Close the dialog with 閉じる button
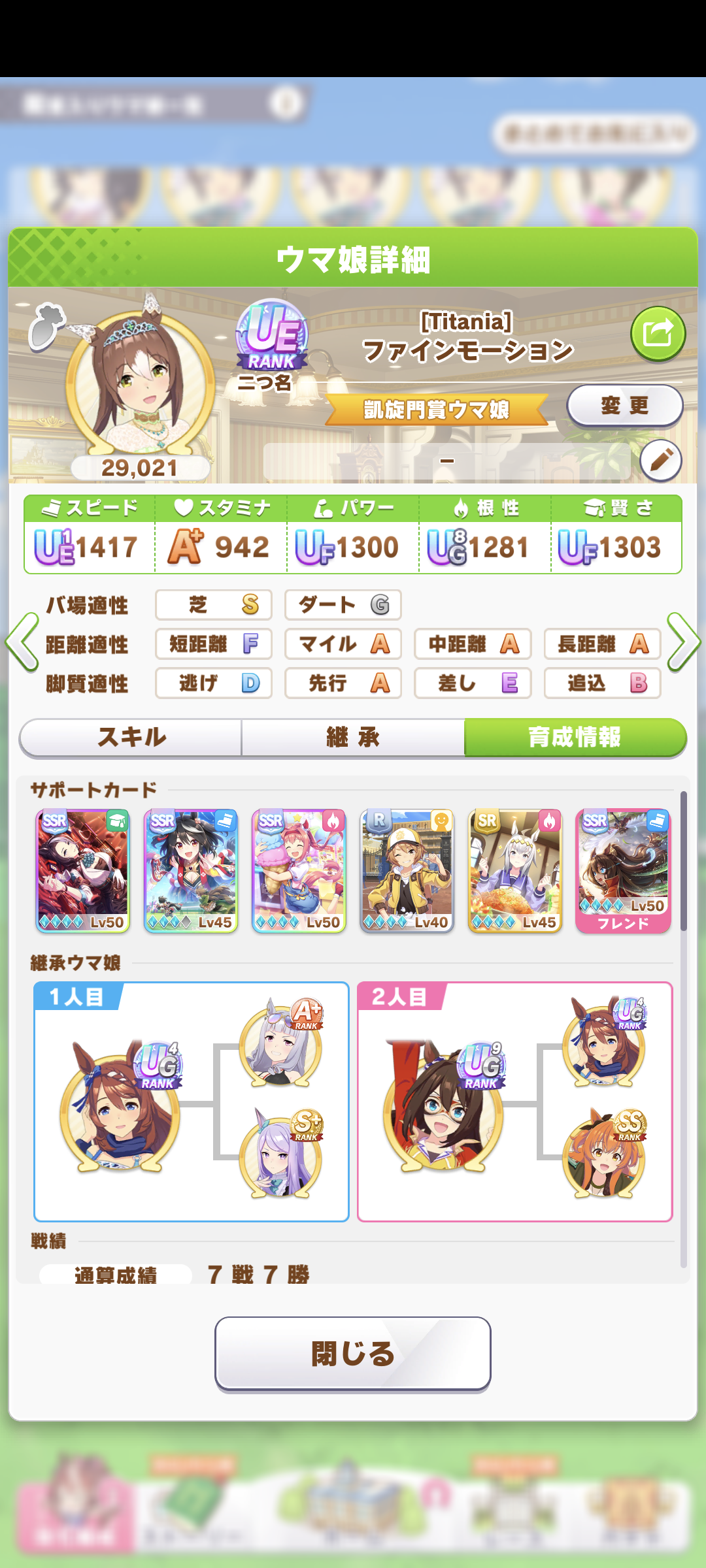 pos(353,1354)
